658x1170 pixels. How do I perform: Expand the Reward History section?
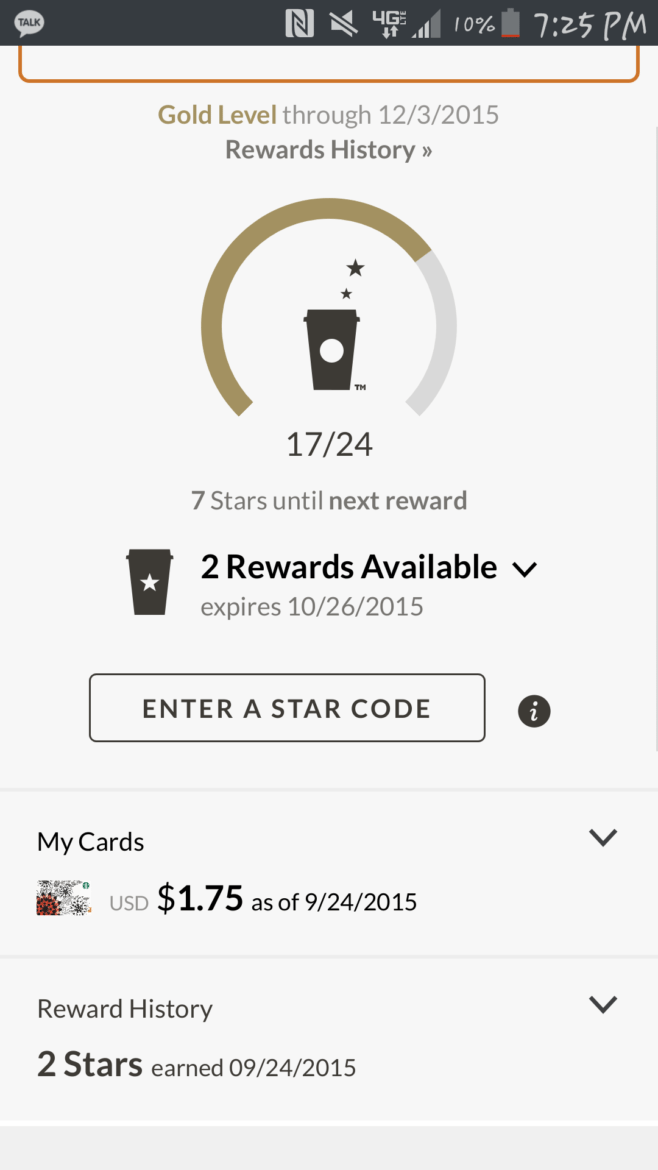tap(603, 1004)
